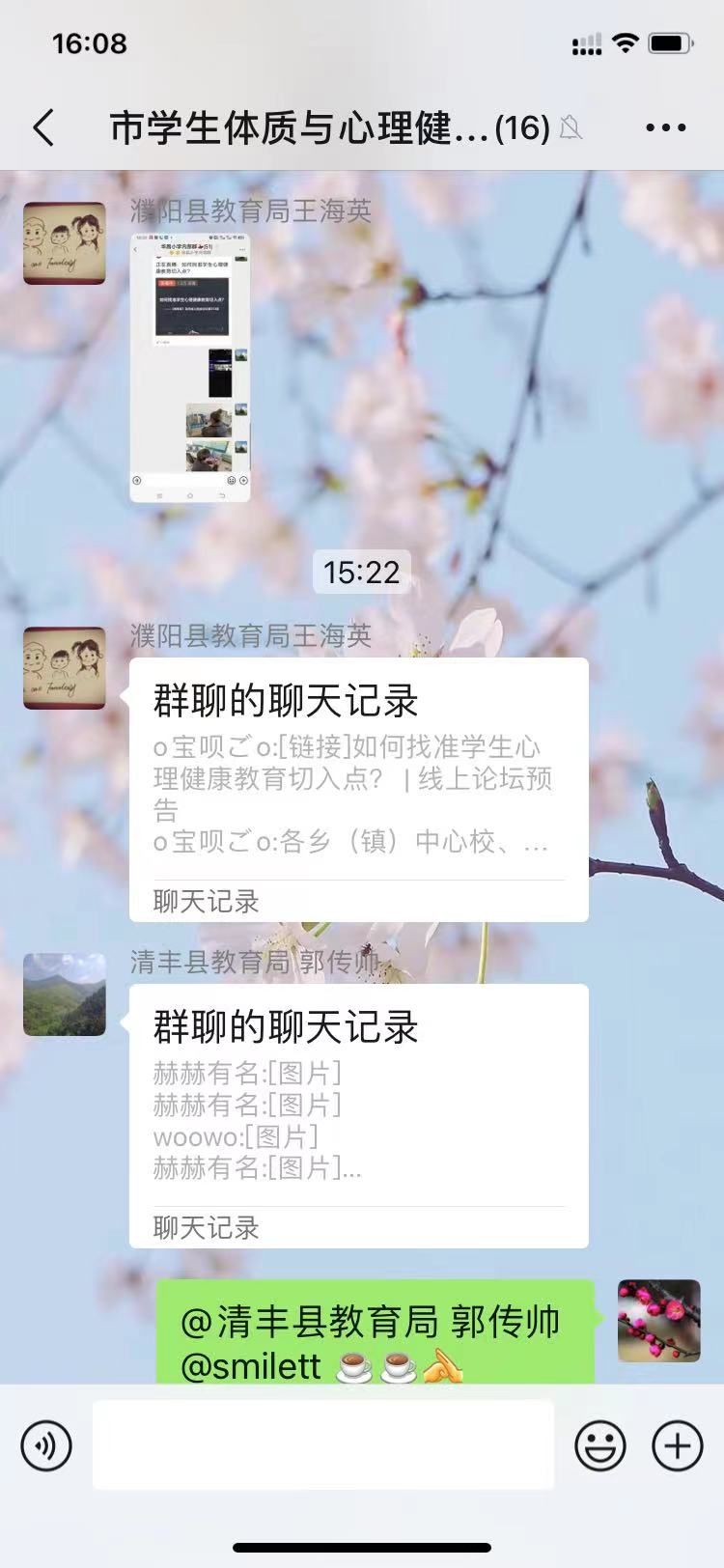724x1568 pixels.
Task: Focus the message text field
Action: coord(323,1445)
